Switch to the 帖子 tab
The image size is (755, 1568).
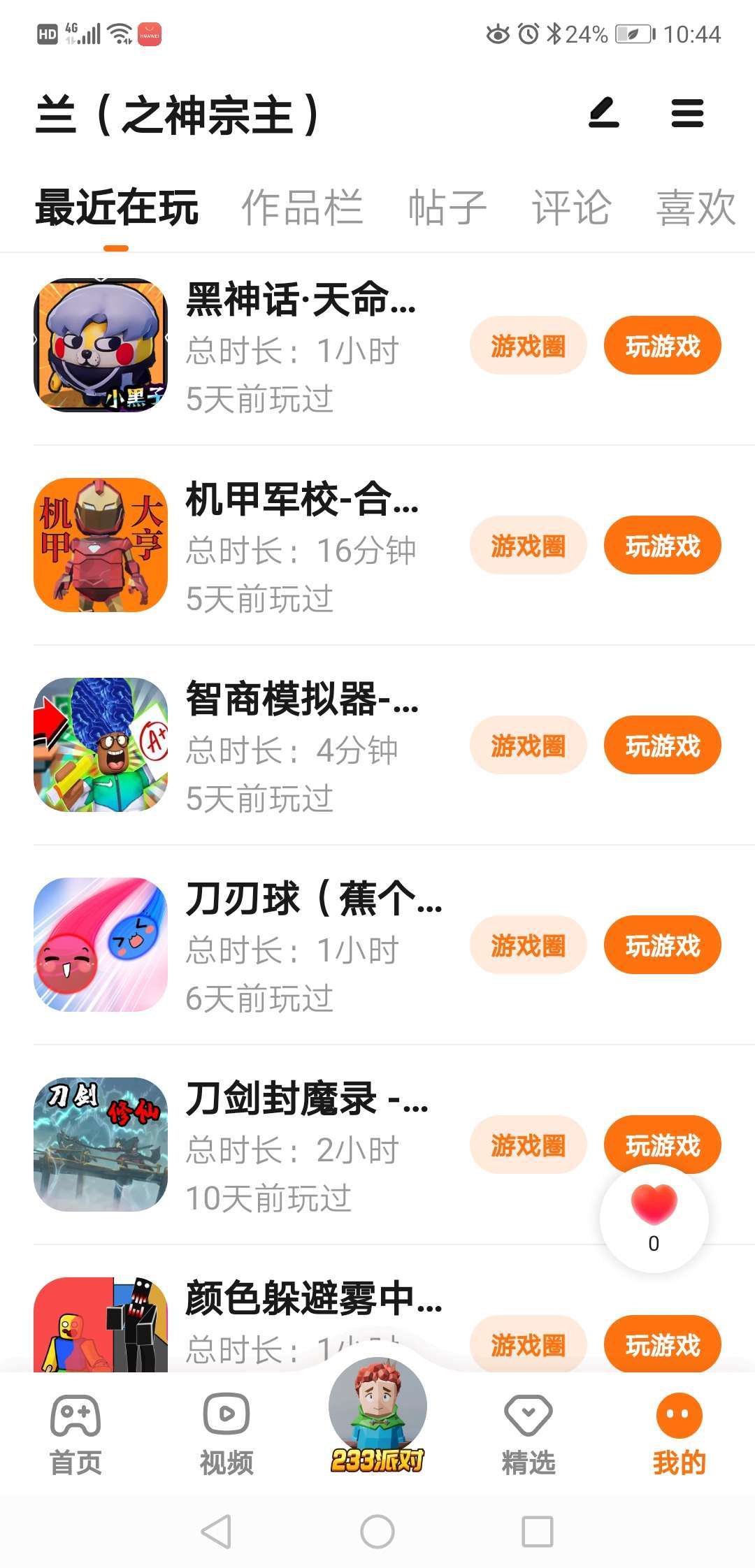(447, 208)
